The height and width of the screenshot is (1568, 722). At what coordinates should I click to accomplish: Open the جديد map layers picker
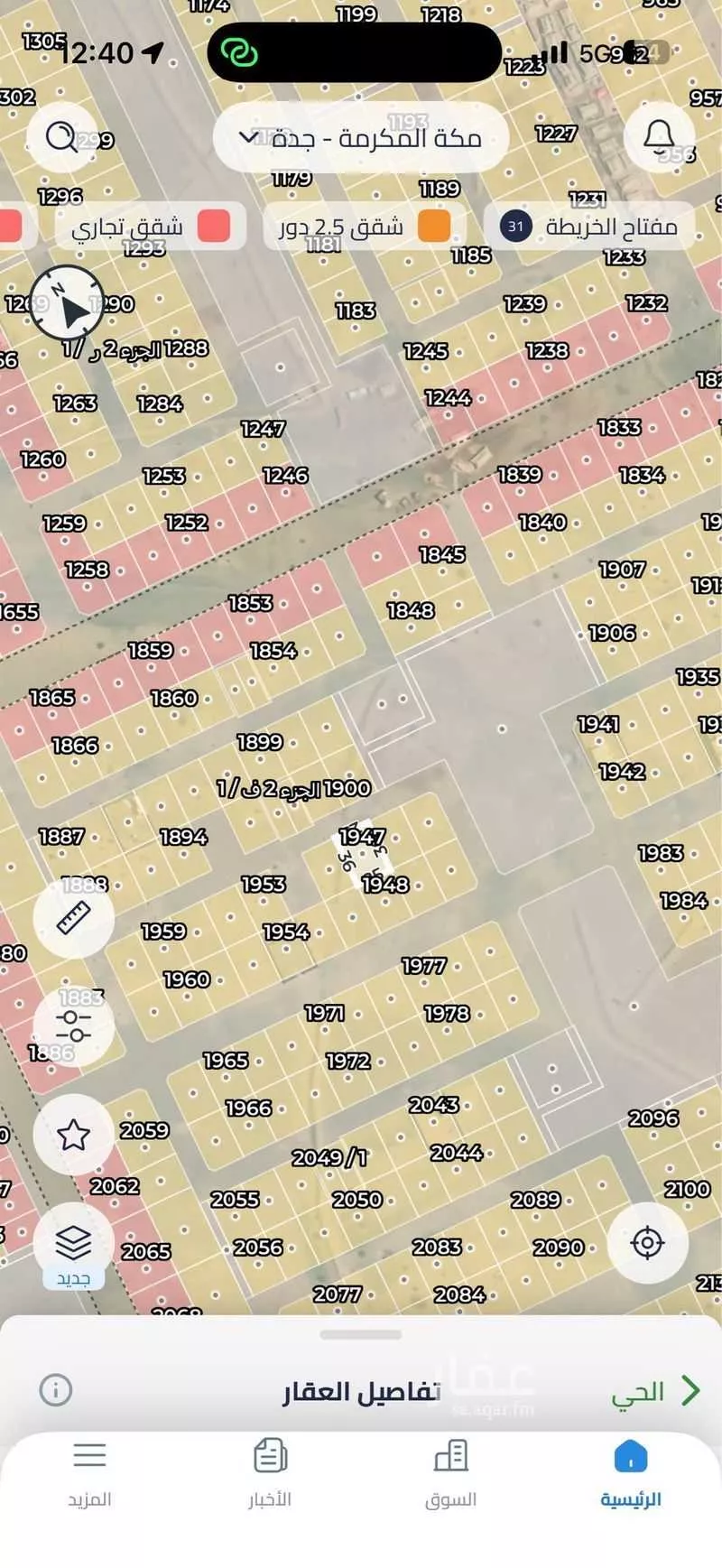[72, 1243]
